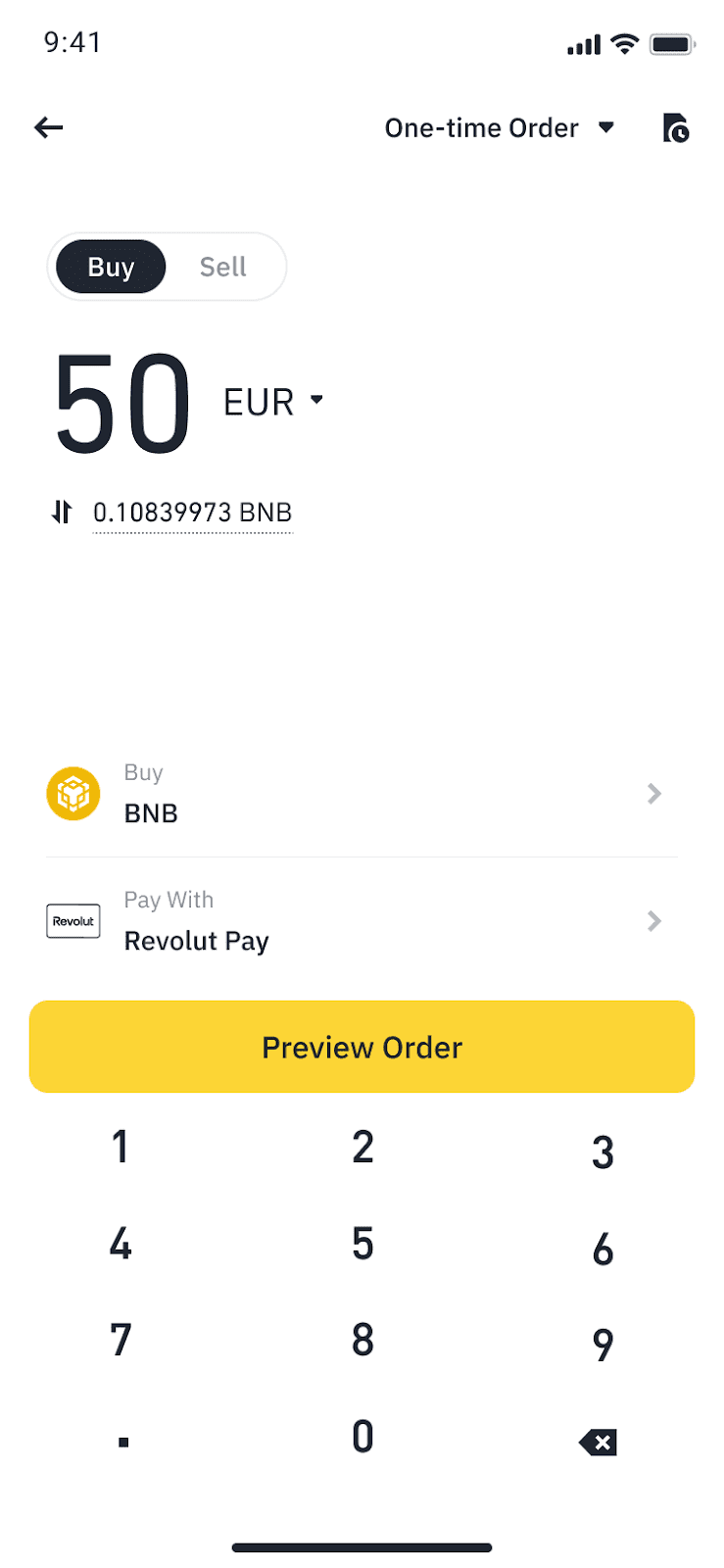Click the 50 EUR amount field
The image size is (724, 1568).
[121, 401]
